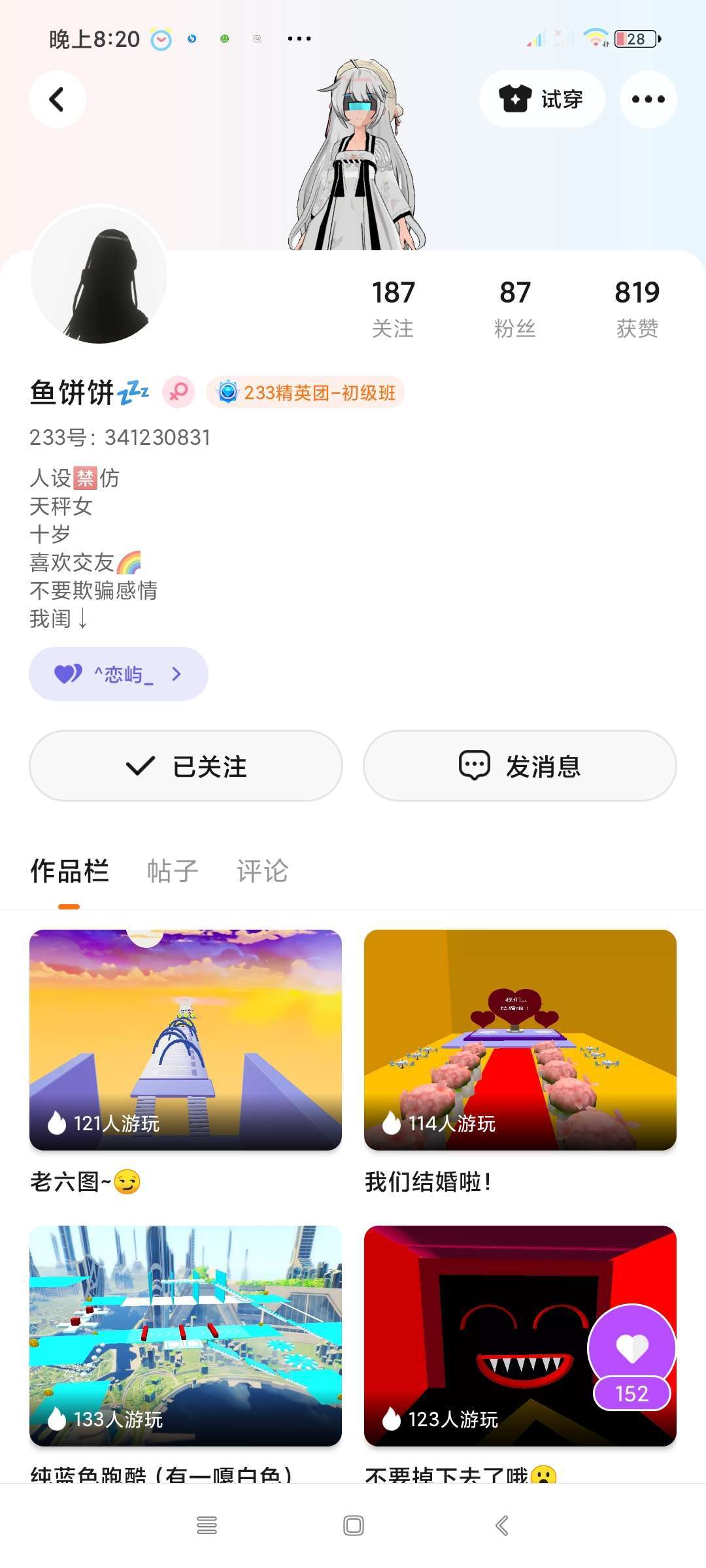This screenshot has height=1568, width=706.
Task: Select the 作品栏 tab
Action: click(x=69, y=871)
